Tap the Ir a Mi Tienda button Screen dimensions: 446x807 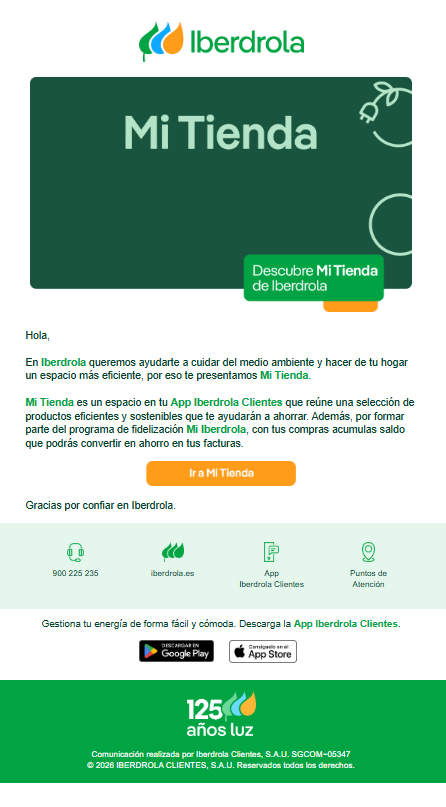coord(221,473)
